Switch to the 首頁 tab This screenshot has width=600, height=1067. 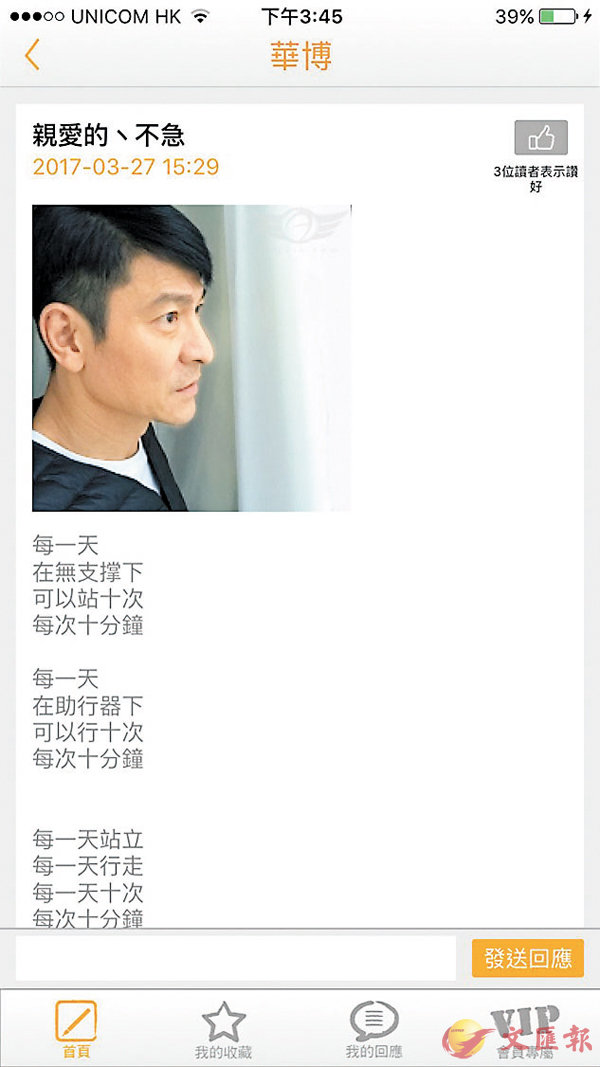coord(75,1028)
